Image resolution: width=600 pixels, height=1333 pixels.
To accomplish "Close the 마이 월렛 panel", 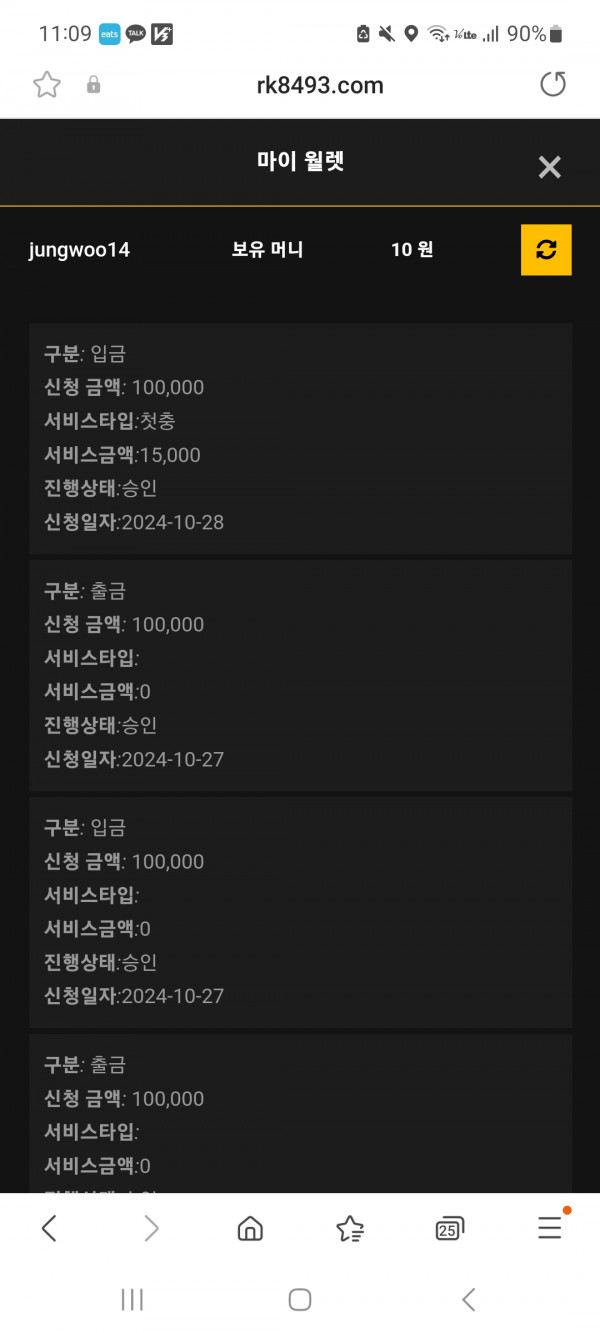I will click(x=549, y=167).
